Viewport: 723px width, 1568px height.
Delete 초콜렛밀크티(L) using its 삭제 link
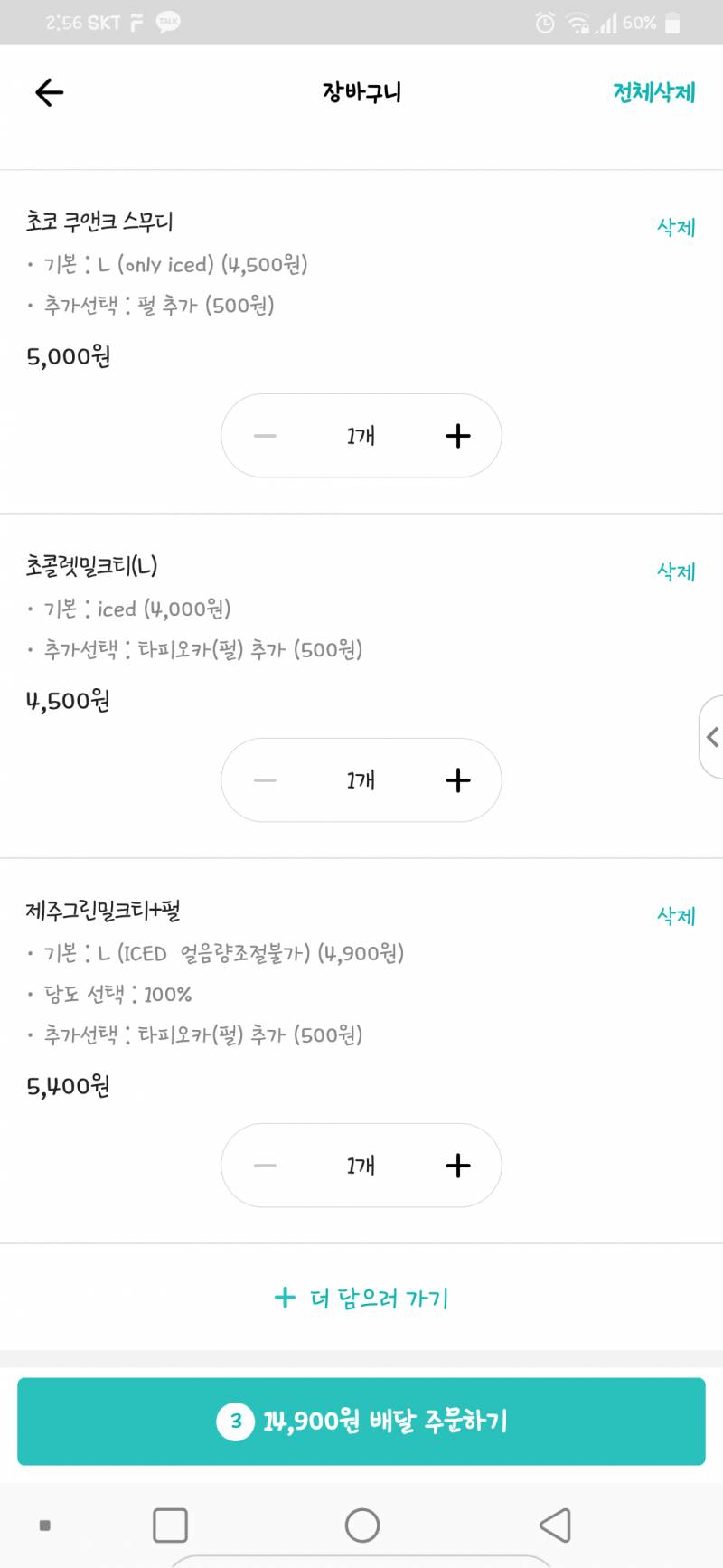click(x=674, y=571)
